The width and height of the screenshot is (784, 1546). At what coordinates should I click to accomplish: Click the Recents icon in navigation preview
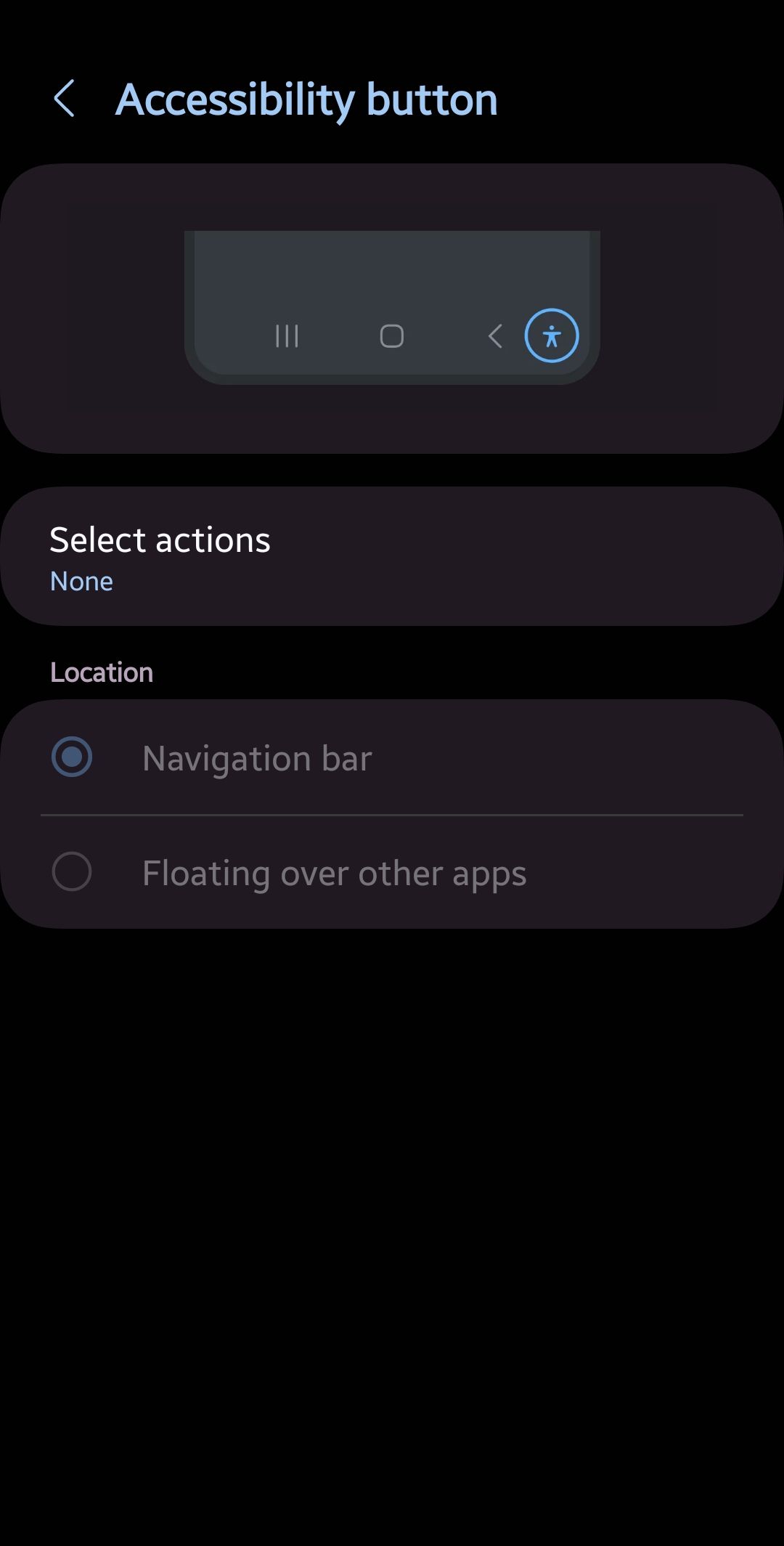coord(287,335)
